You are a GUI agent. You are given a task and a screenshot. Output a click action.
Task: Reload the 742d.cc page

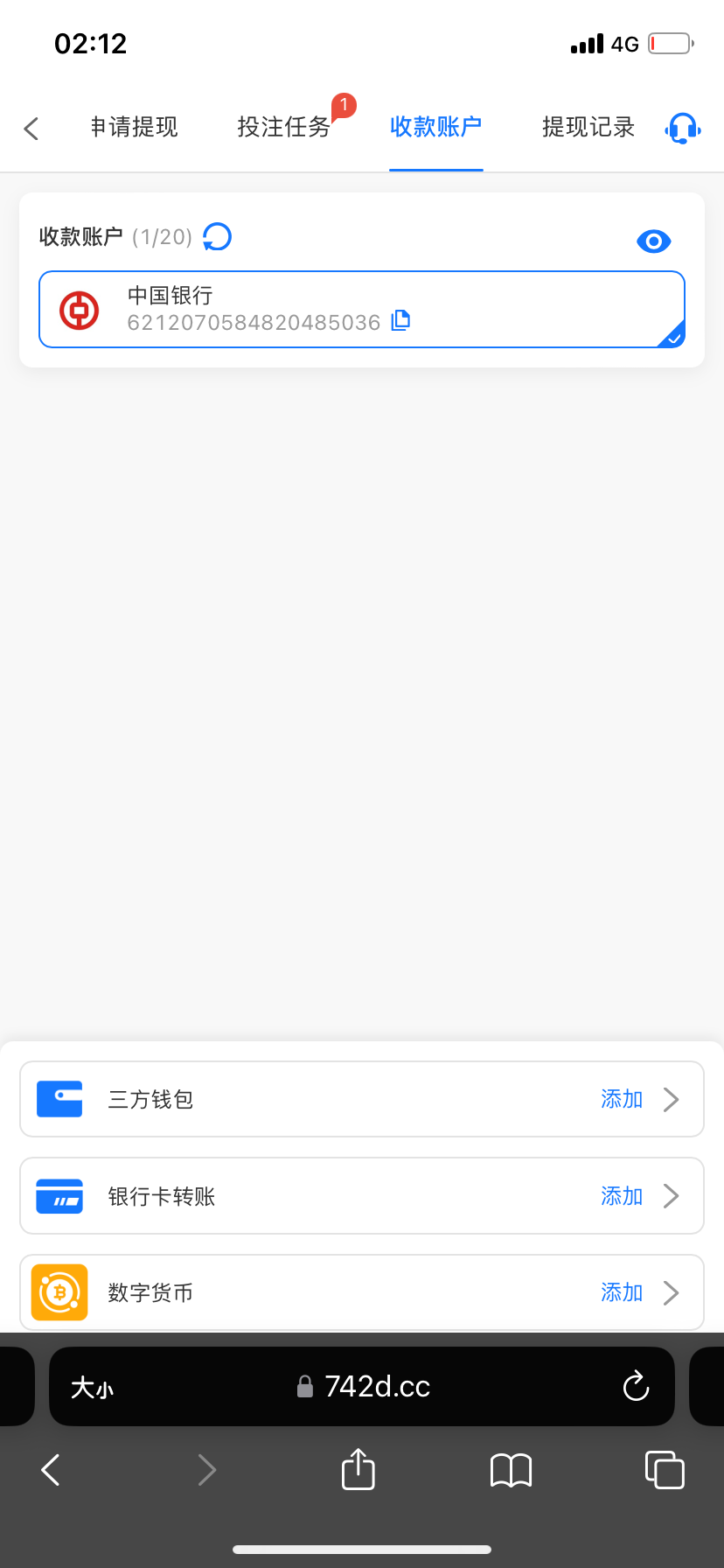[x=636, y=1386]
